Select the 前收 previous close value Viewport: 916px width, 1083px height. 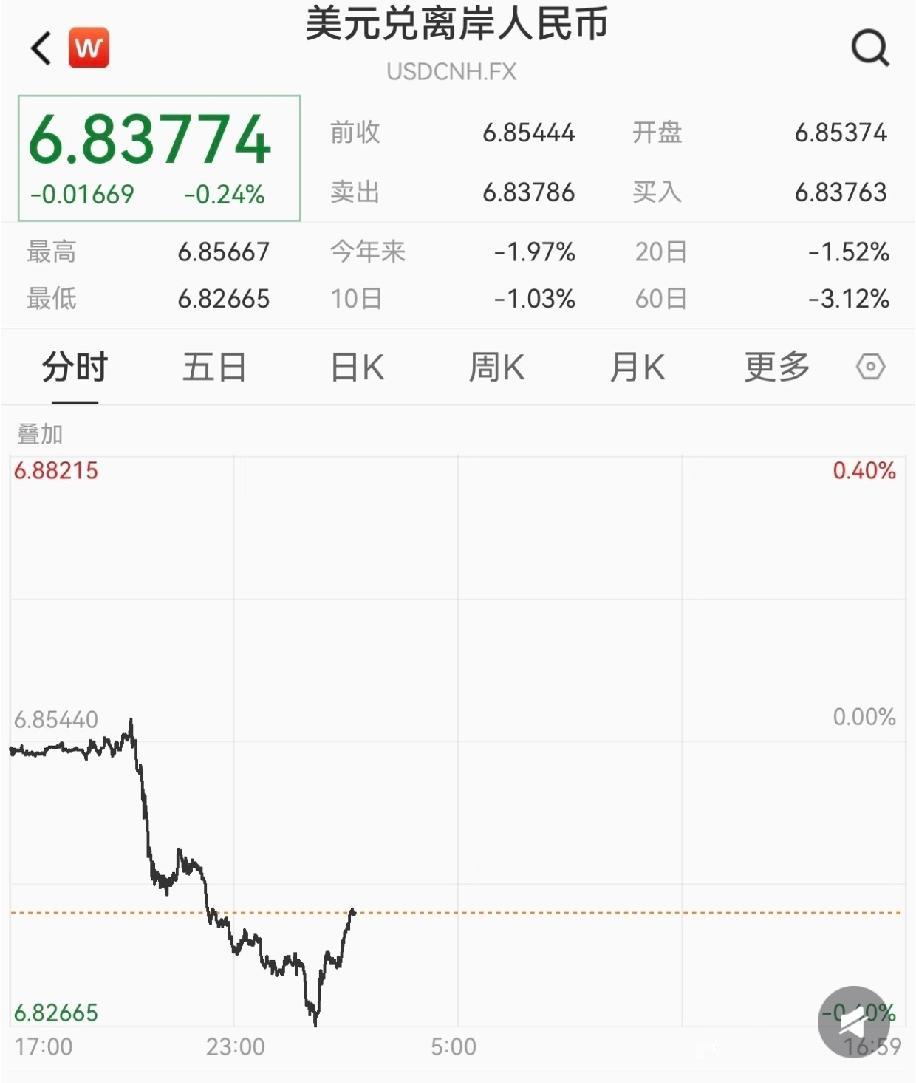pos(528,132)
